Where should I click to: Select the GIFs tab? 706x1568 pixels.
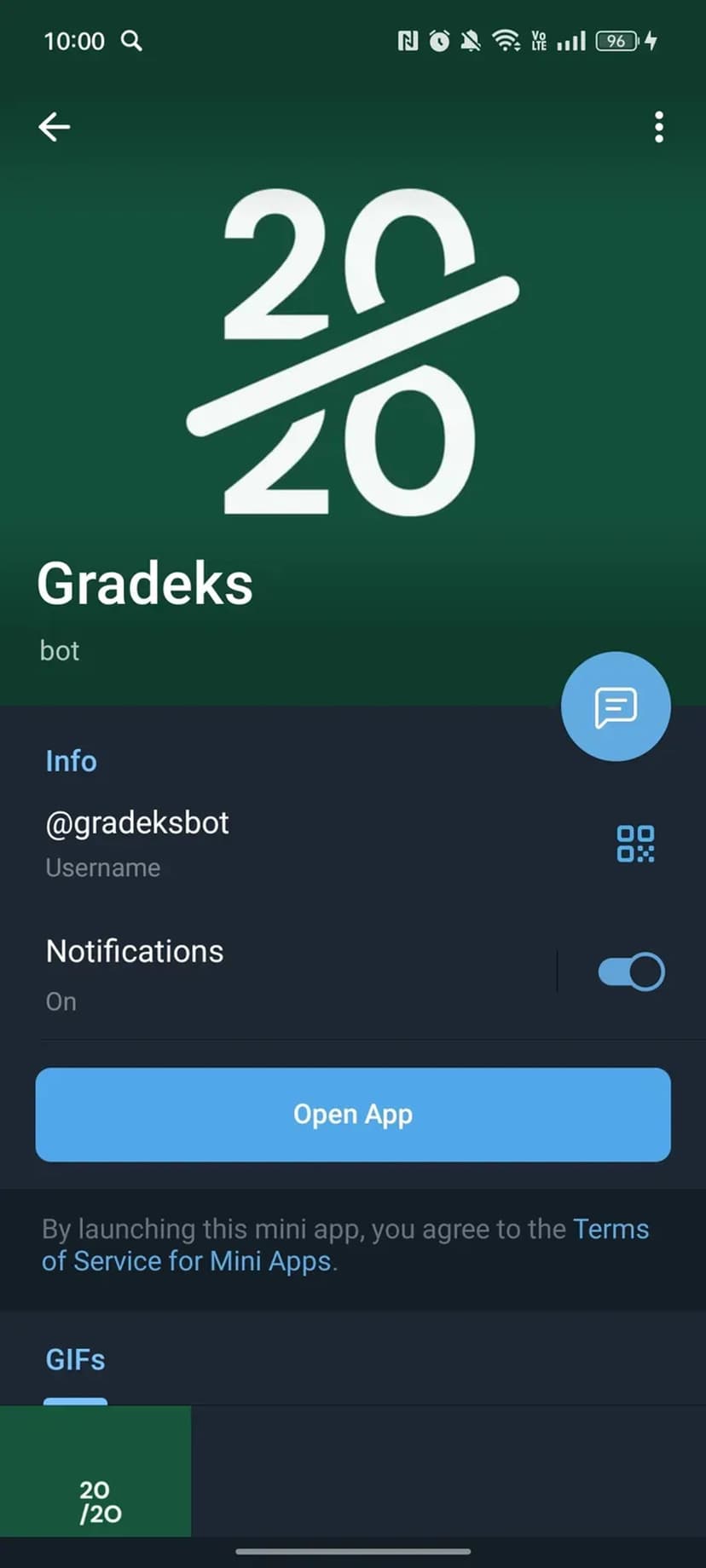(75, 1359)
